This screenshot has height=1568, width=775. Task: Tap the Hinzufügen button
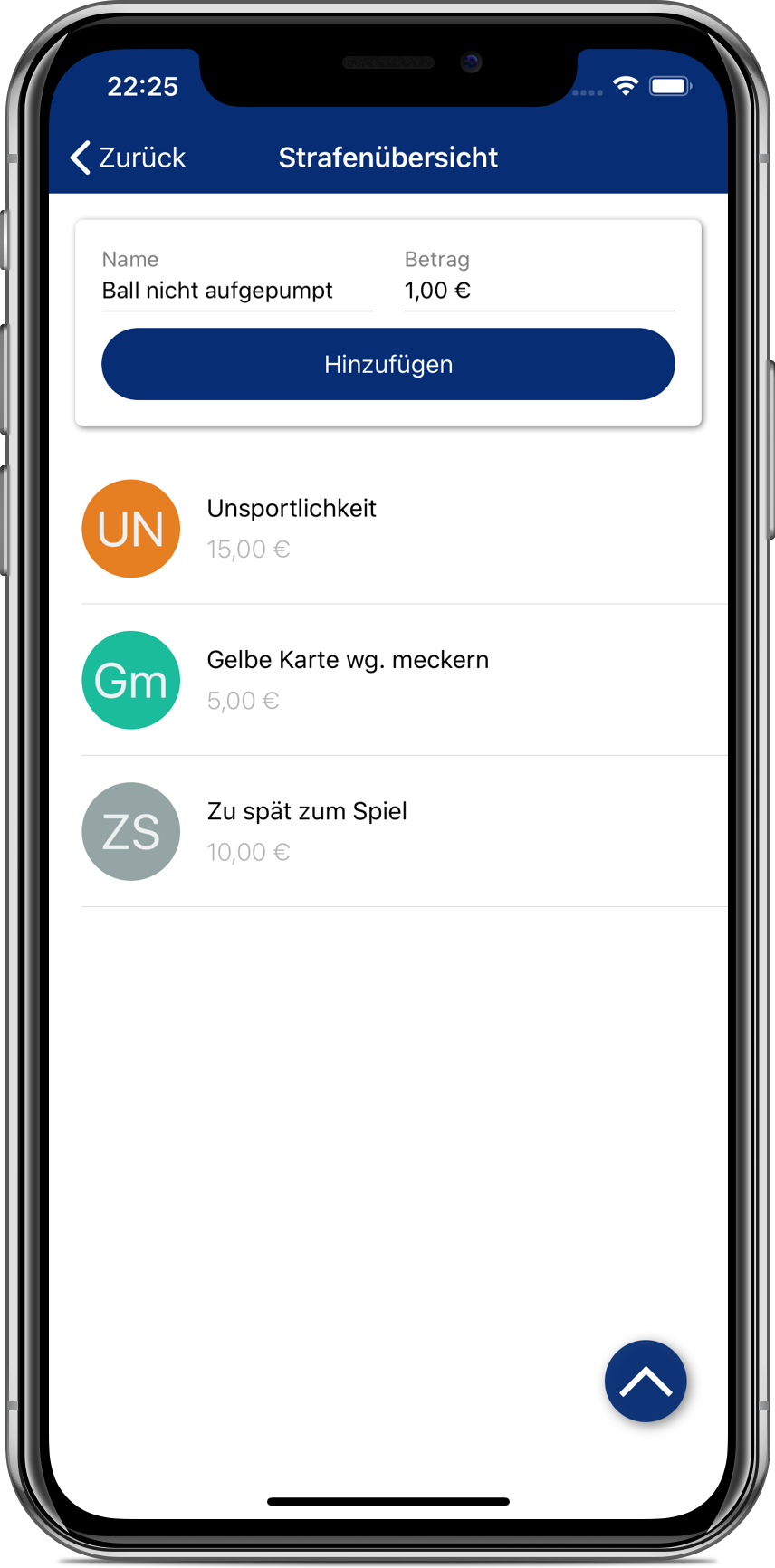pos(387,364)
